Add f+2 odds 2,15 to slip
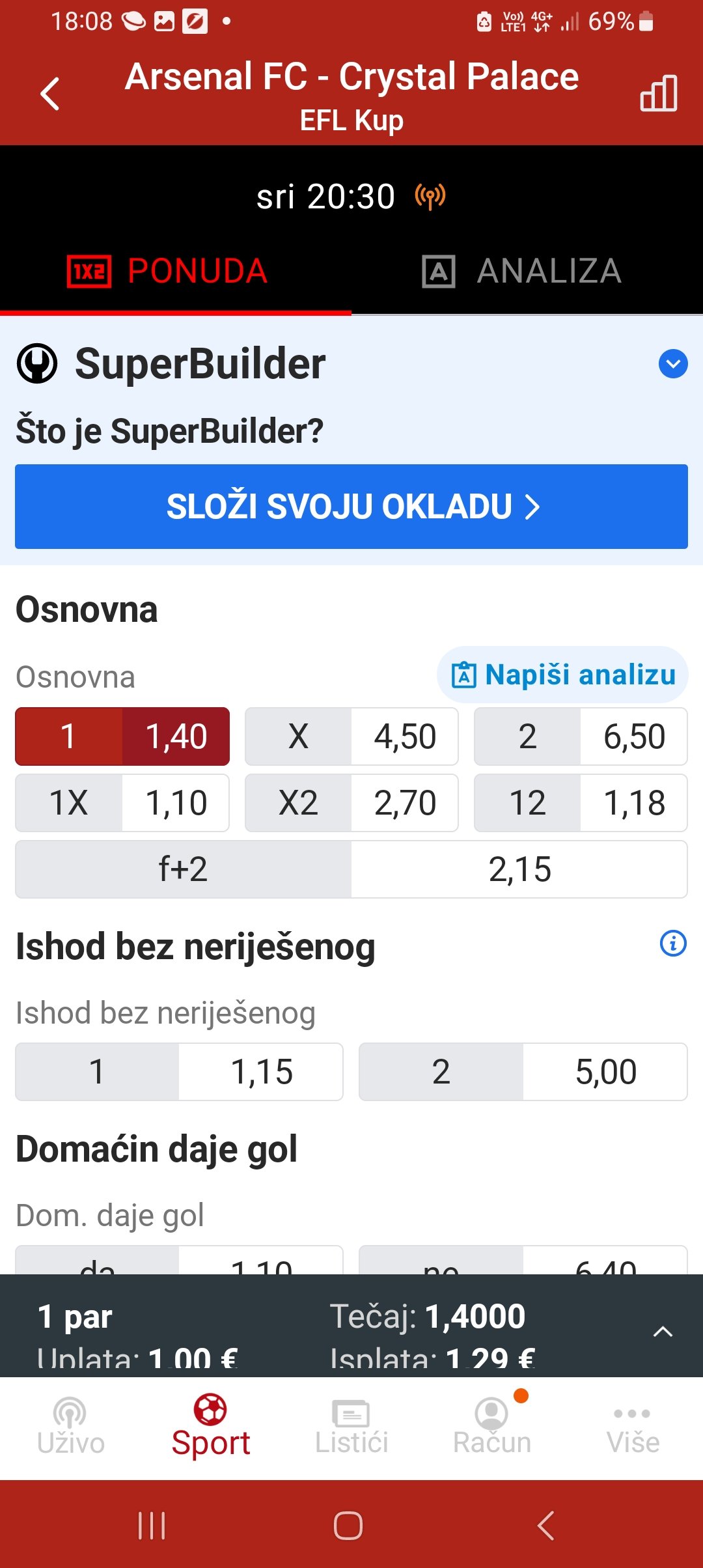This screenshot has height=1568, width=703. pyautogui.click(x=351, y=869)
